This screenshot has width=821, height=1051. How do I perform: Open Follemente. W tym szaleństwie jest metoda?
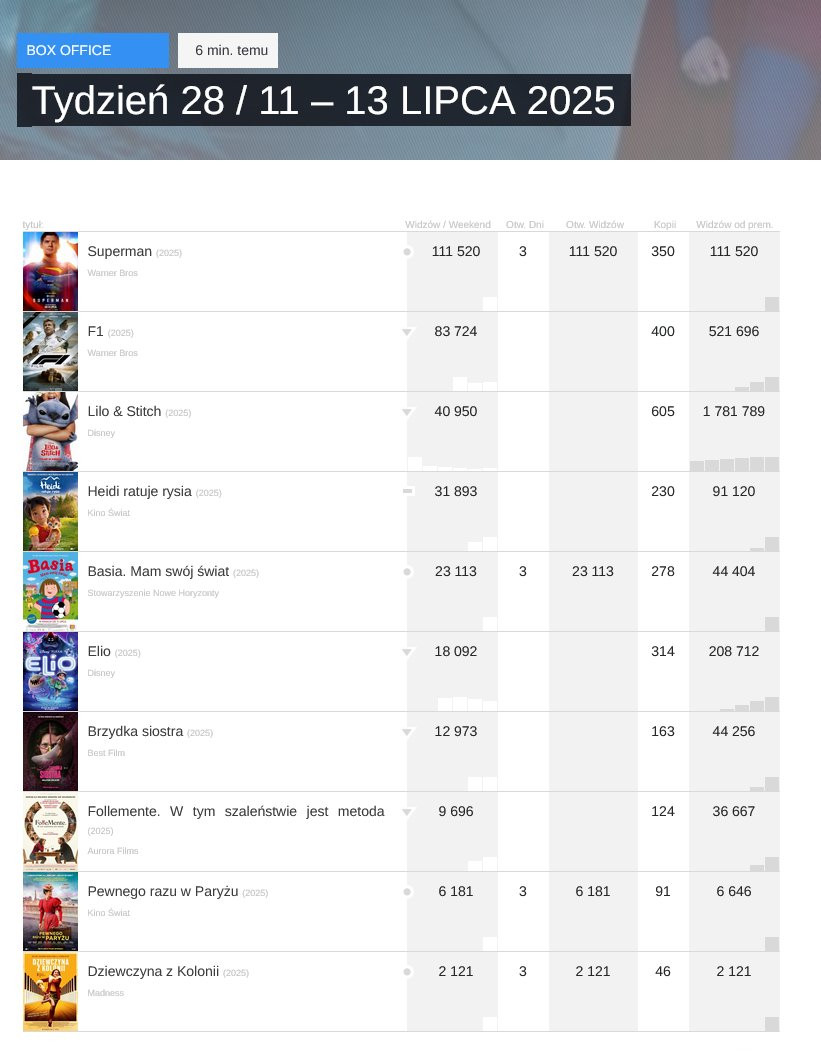pos(236,812)
